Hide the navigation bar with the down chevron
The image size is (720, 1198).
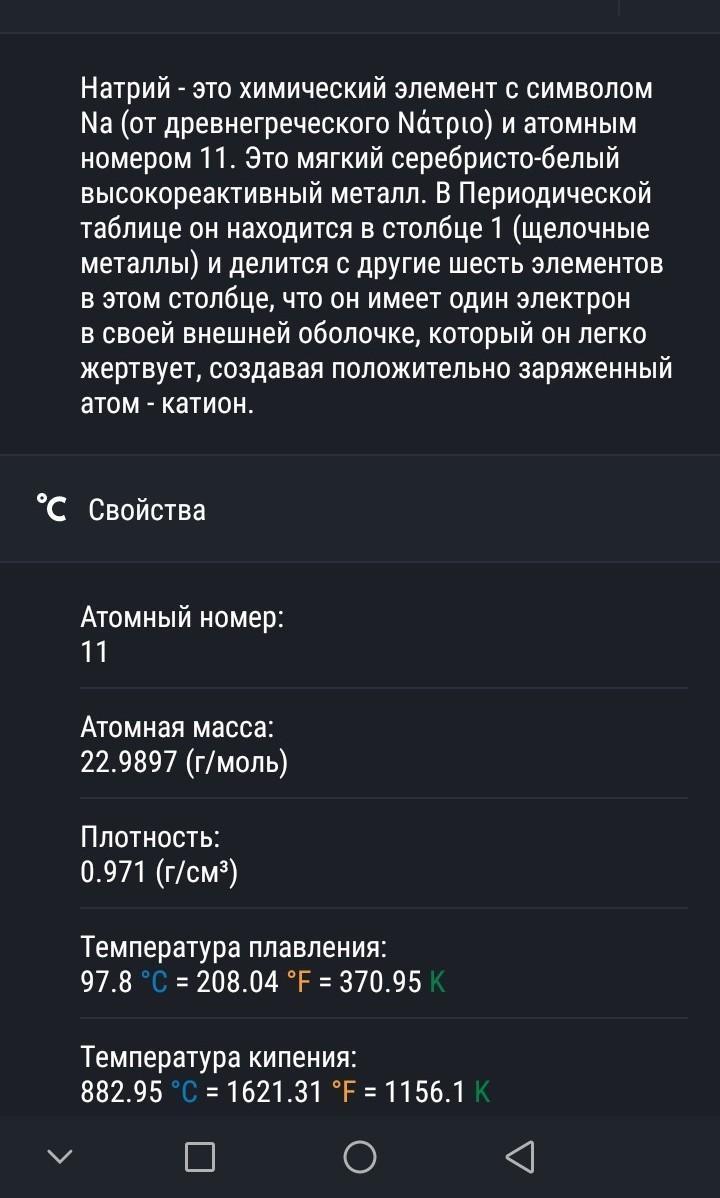point(60,1157)
